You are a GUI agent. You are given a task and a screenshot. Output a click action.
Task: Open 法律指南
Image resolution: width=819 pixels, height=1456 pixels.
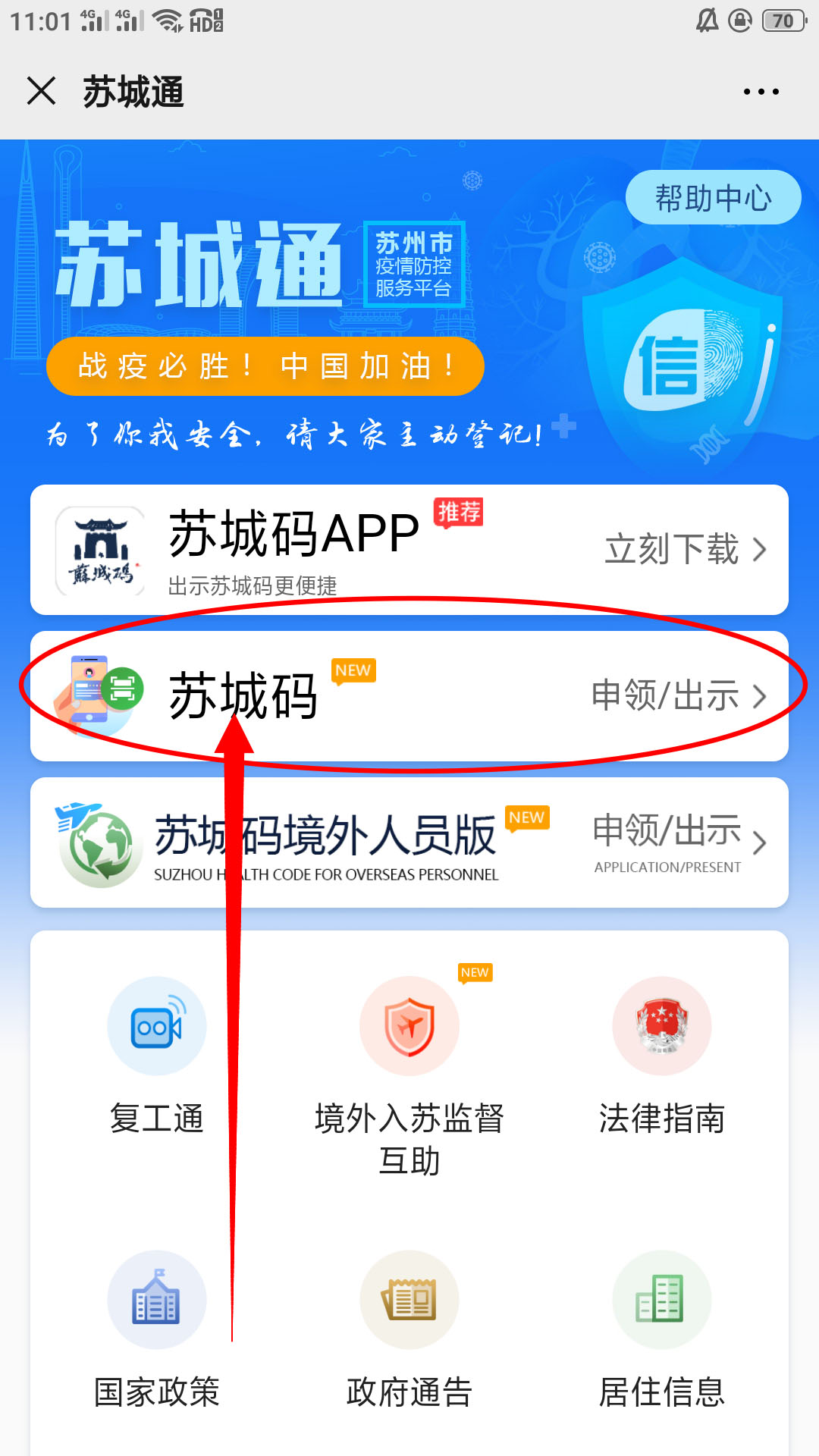[662, 1054]
